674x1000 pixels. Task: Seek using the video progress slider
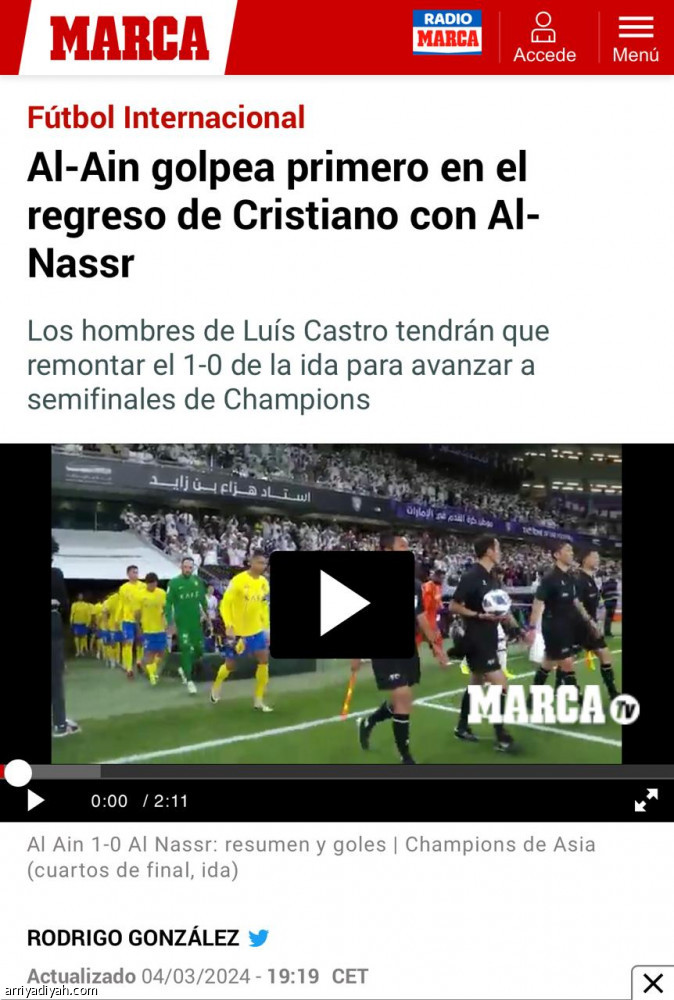(18, 772)
